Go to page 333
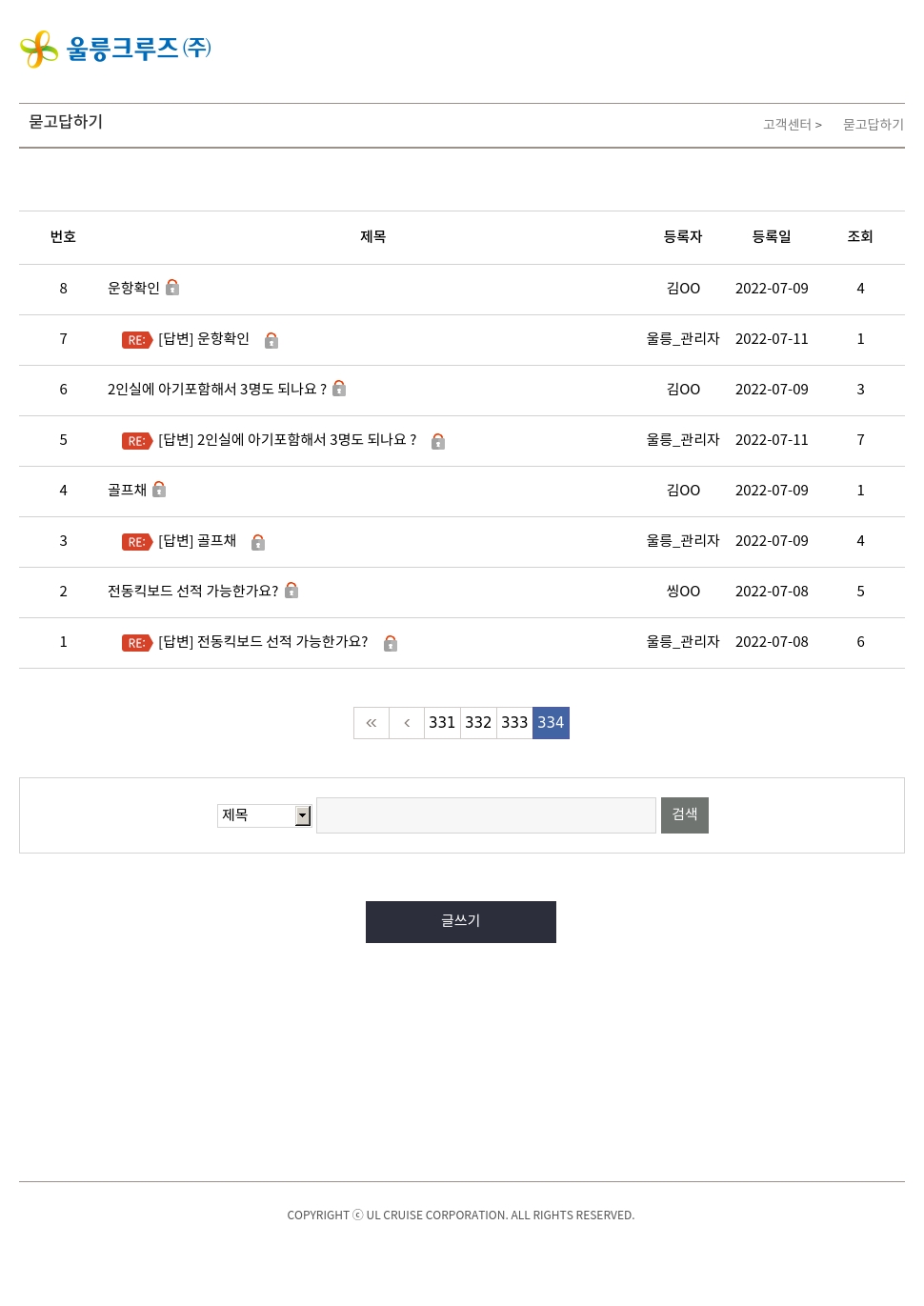This screenshot has width=924, height=1306. pyautogui.click(x=514, y=723)
